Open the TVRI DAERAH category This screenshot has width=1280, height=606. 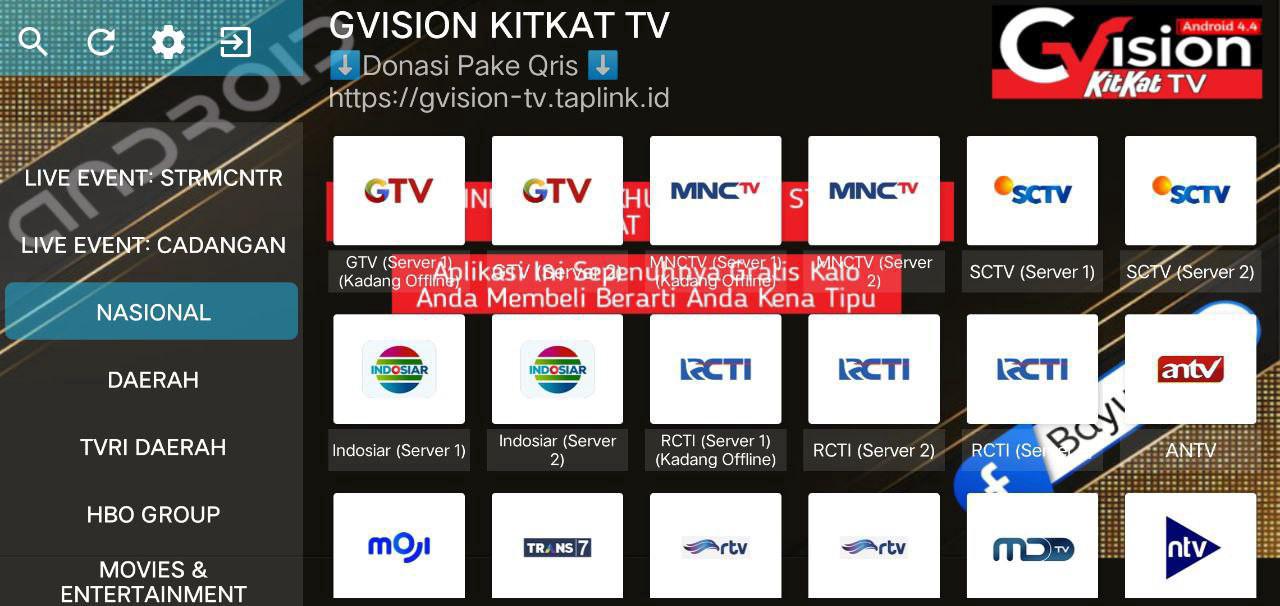153,447
